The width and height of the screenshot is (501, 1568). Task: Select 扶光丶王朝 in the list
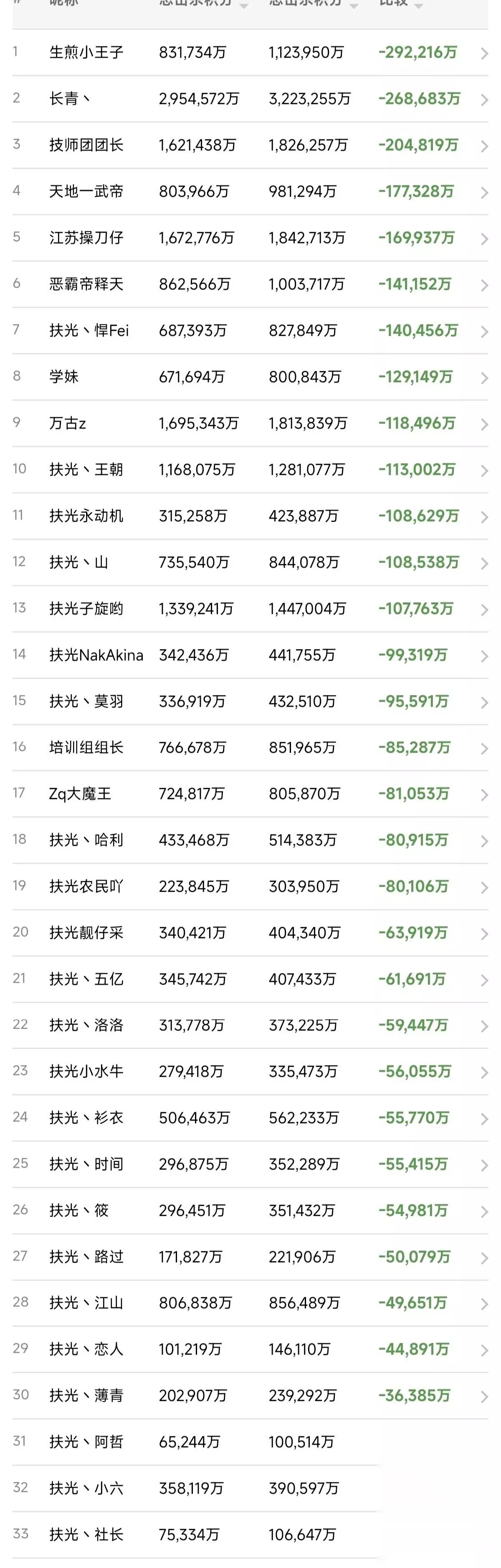[250, 469]
